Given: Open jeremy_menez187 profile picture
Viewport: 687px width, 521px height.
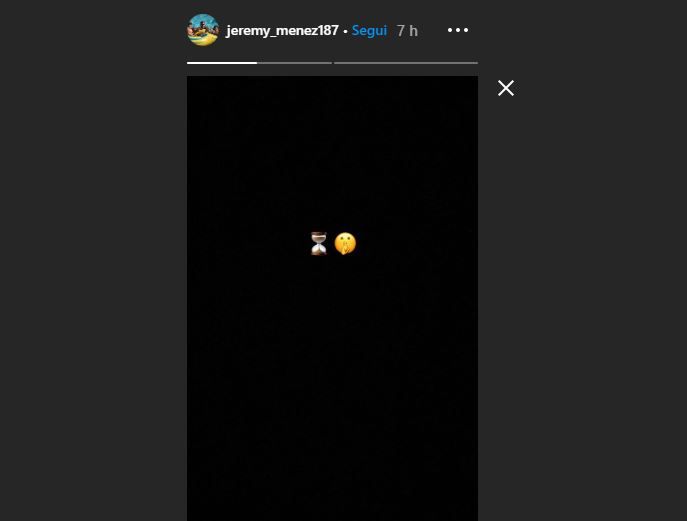Looking at the screenshot, I should tap(203, 30).
